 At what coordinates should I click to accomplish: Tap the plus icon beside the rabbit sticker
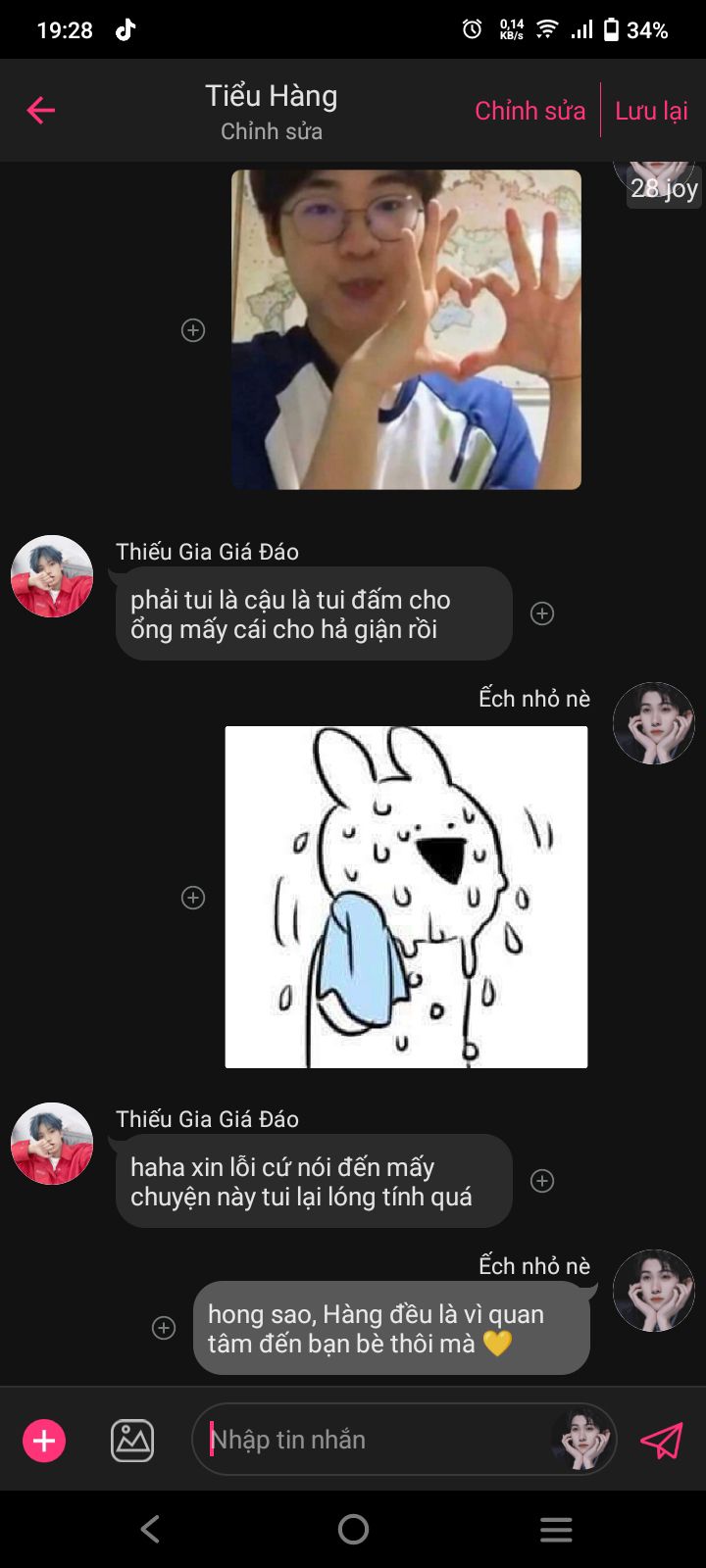pyautogui.click(x=193, y=898)
